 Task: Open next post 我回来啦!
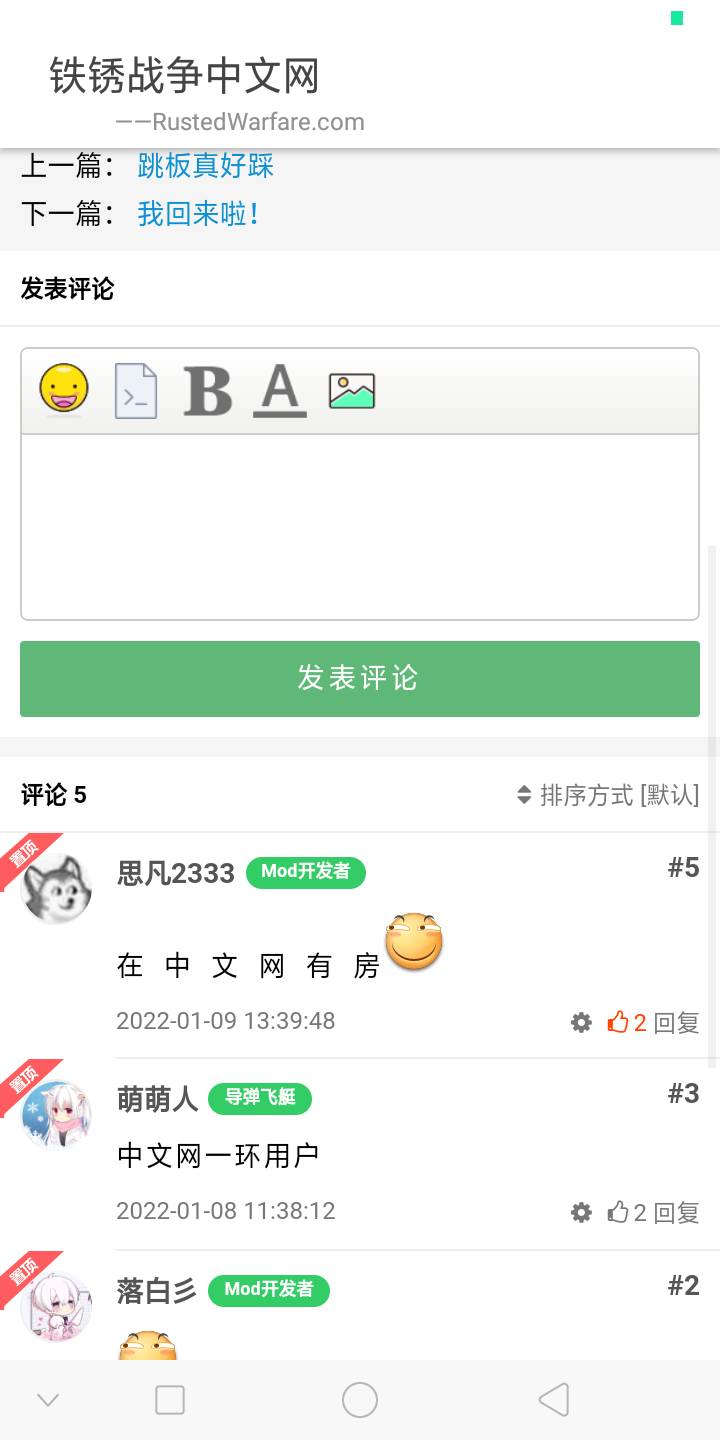(198, 214)
